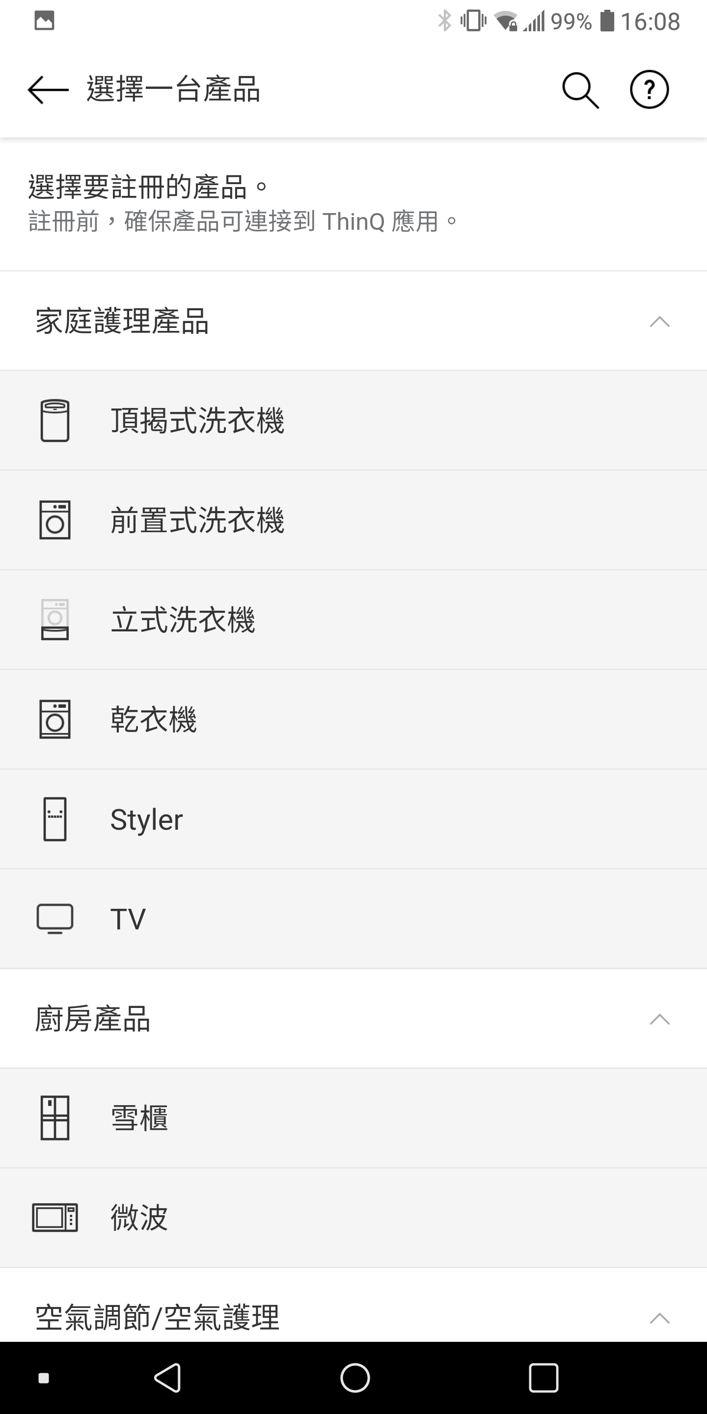This screenshot has height=1414, width=707.
Task: Collapse the 廚房產品 section
Action: tap(353, 1019)
